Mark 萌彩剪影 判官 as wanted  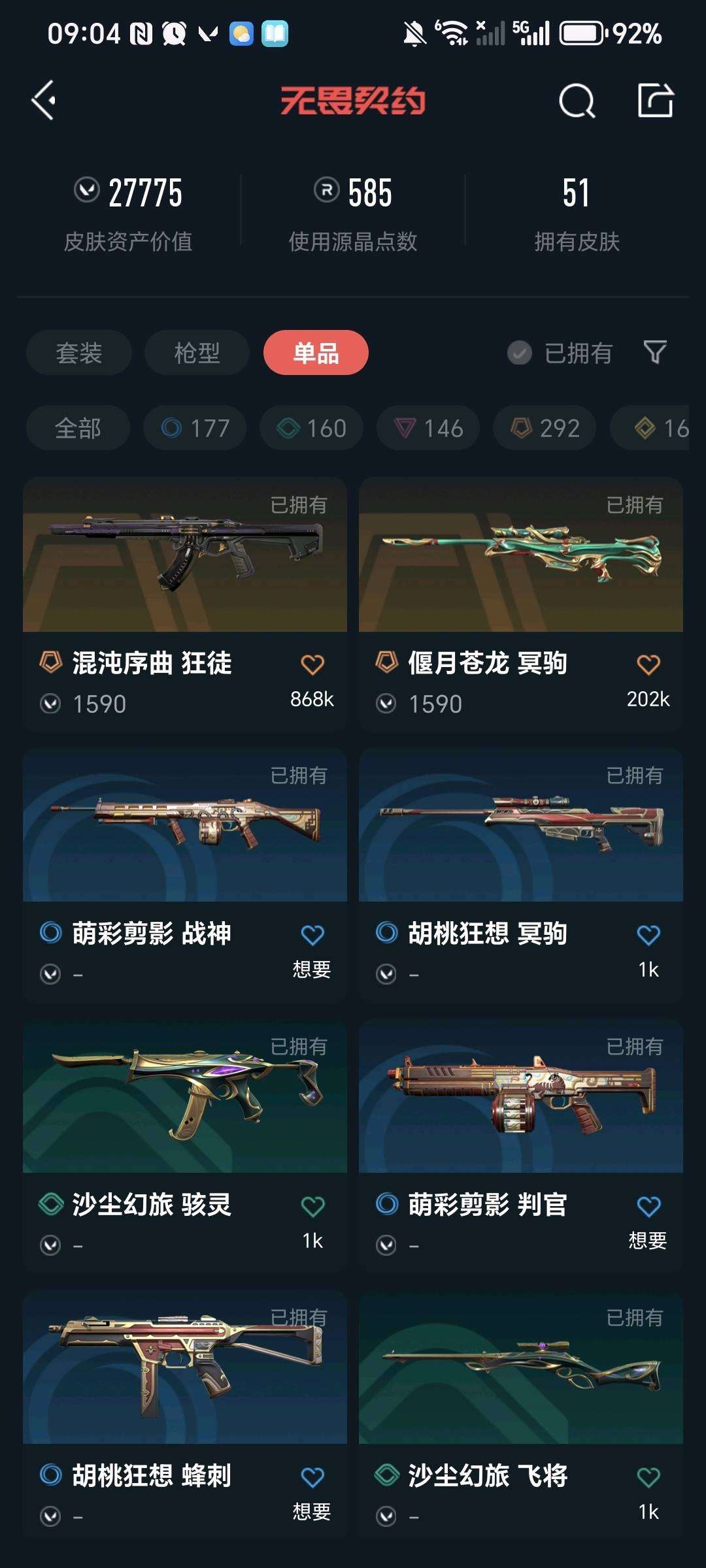[x=648, y=1206]
